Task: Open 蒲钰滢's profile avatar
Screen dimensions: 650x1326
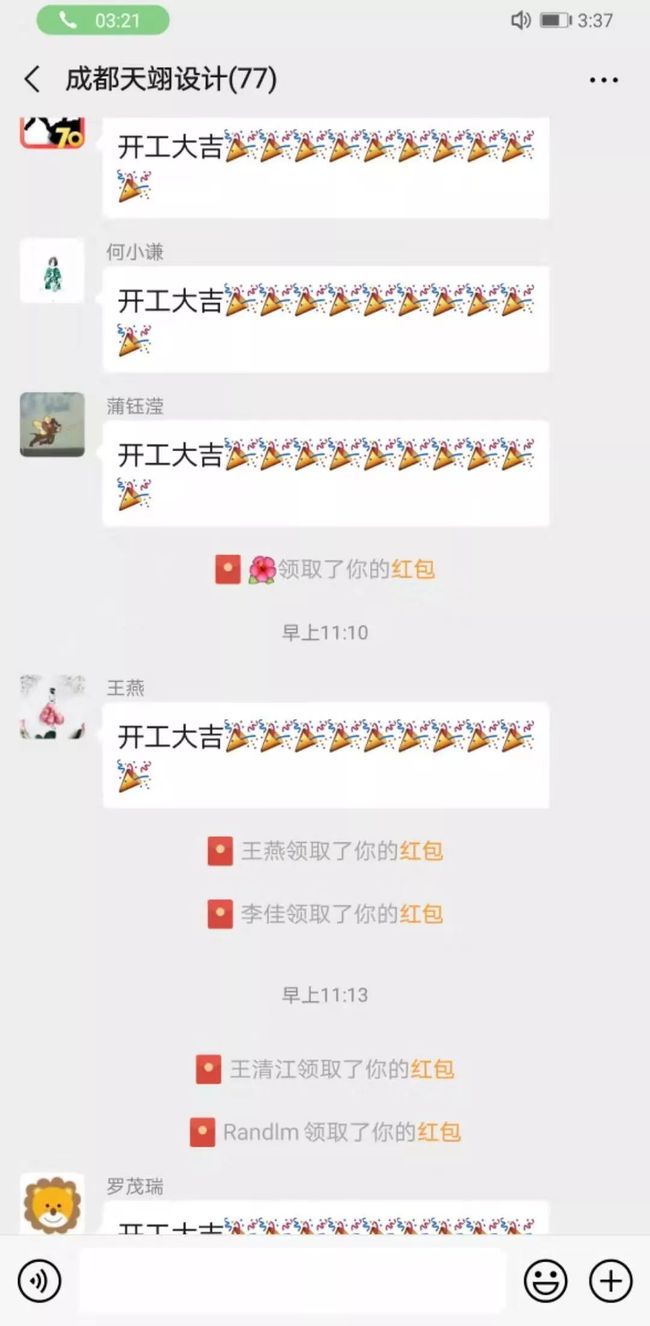Action: [52, 425]
